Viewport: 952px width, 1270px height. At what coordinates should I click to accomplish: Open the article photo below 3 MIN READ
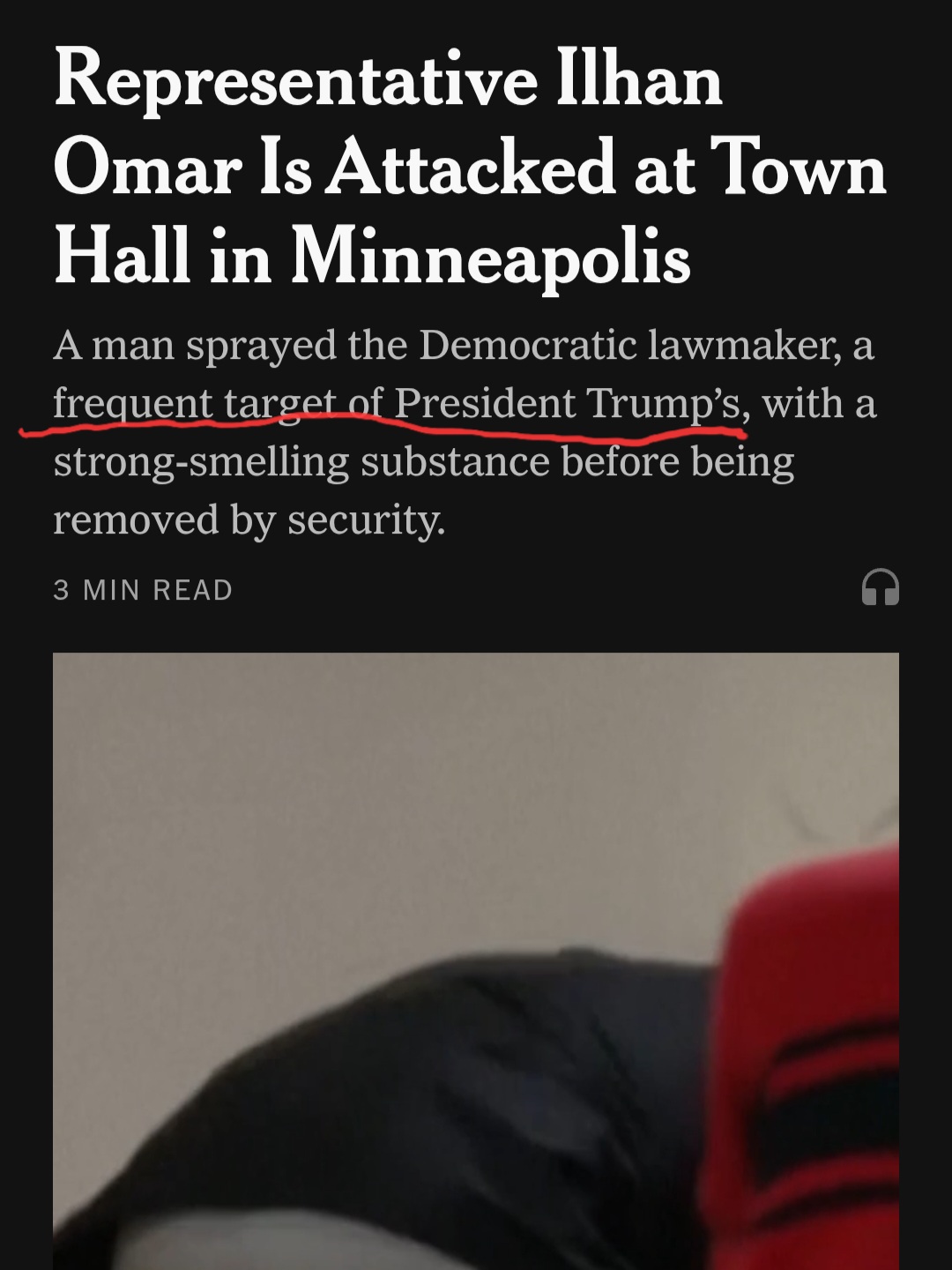tap(476, 961)
